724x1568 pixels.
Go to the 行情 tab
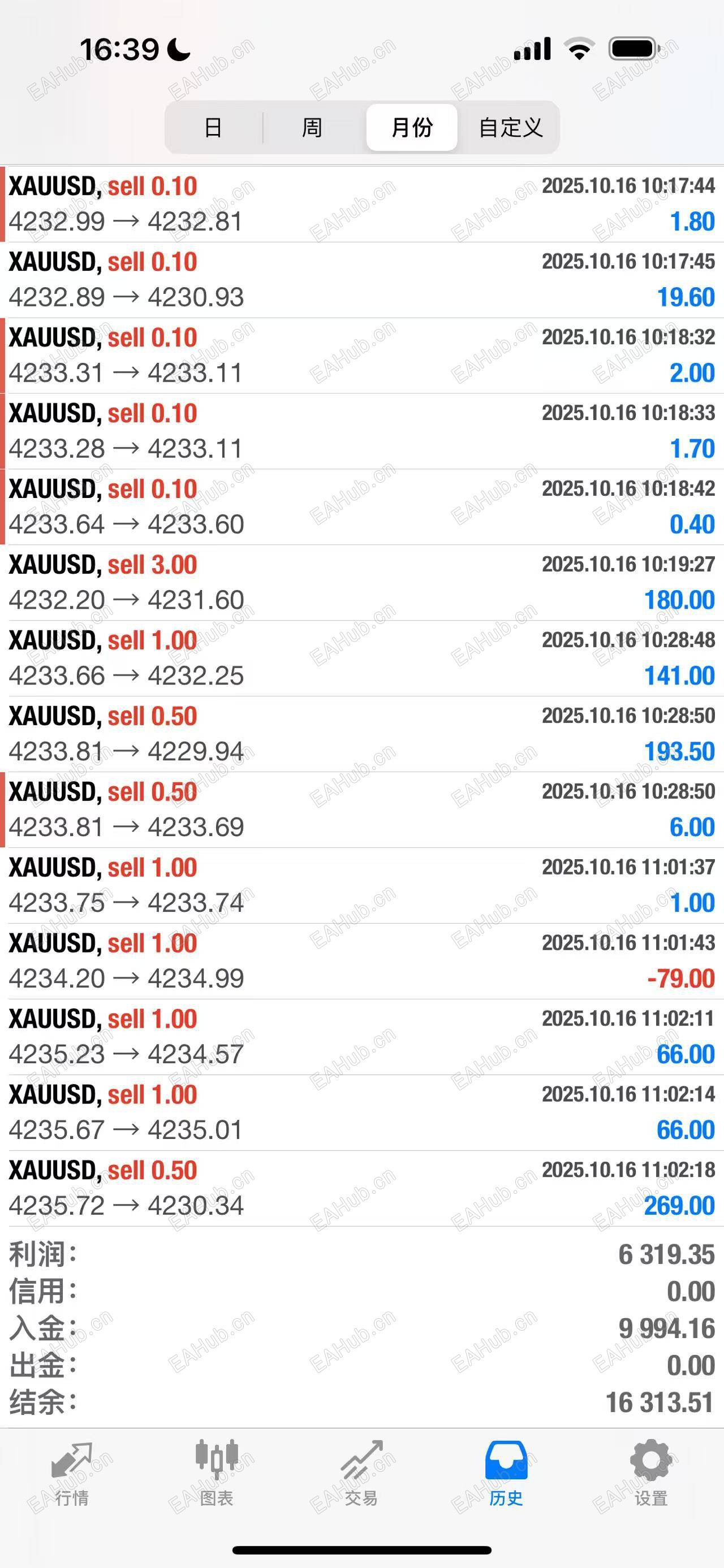point(72,1474)
